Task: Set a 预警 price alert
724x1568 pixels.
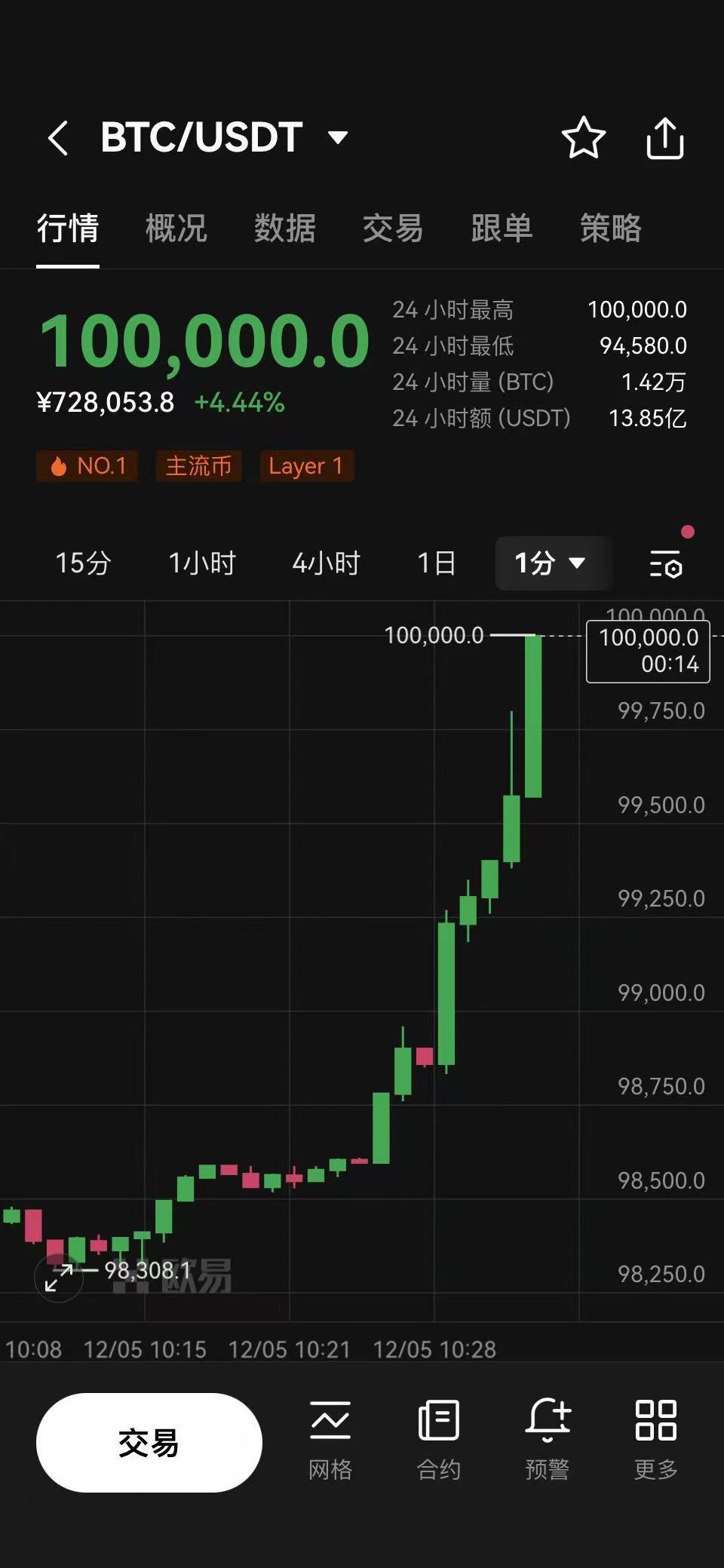Action: 548,1441
